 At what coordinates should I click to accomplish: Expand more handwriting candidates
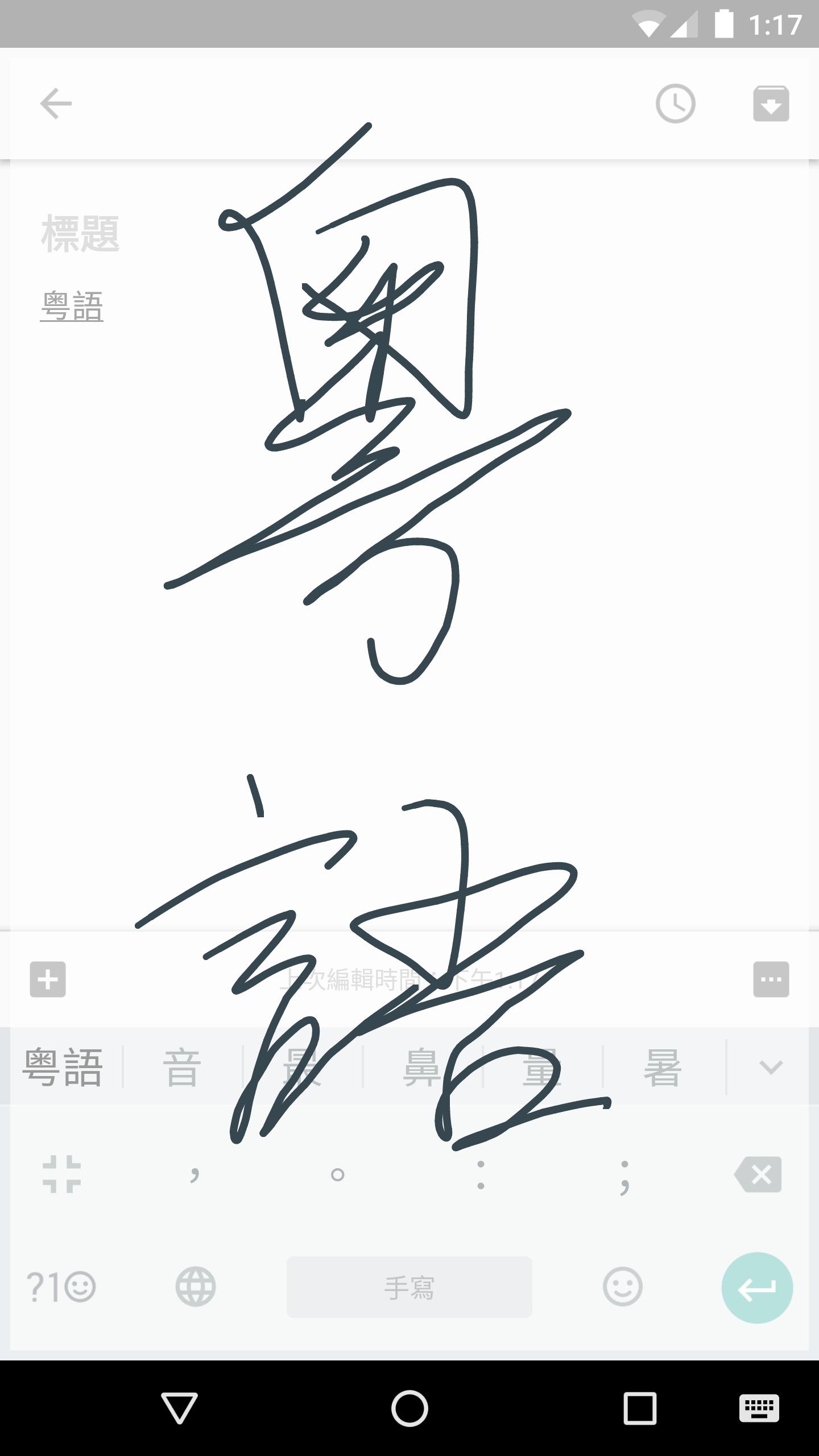(771, 1068)
